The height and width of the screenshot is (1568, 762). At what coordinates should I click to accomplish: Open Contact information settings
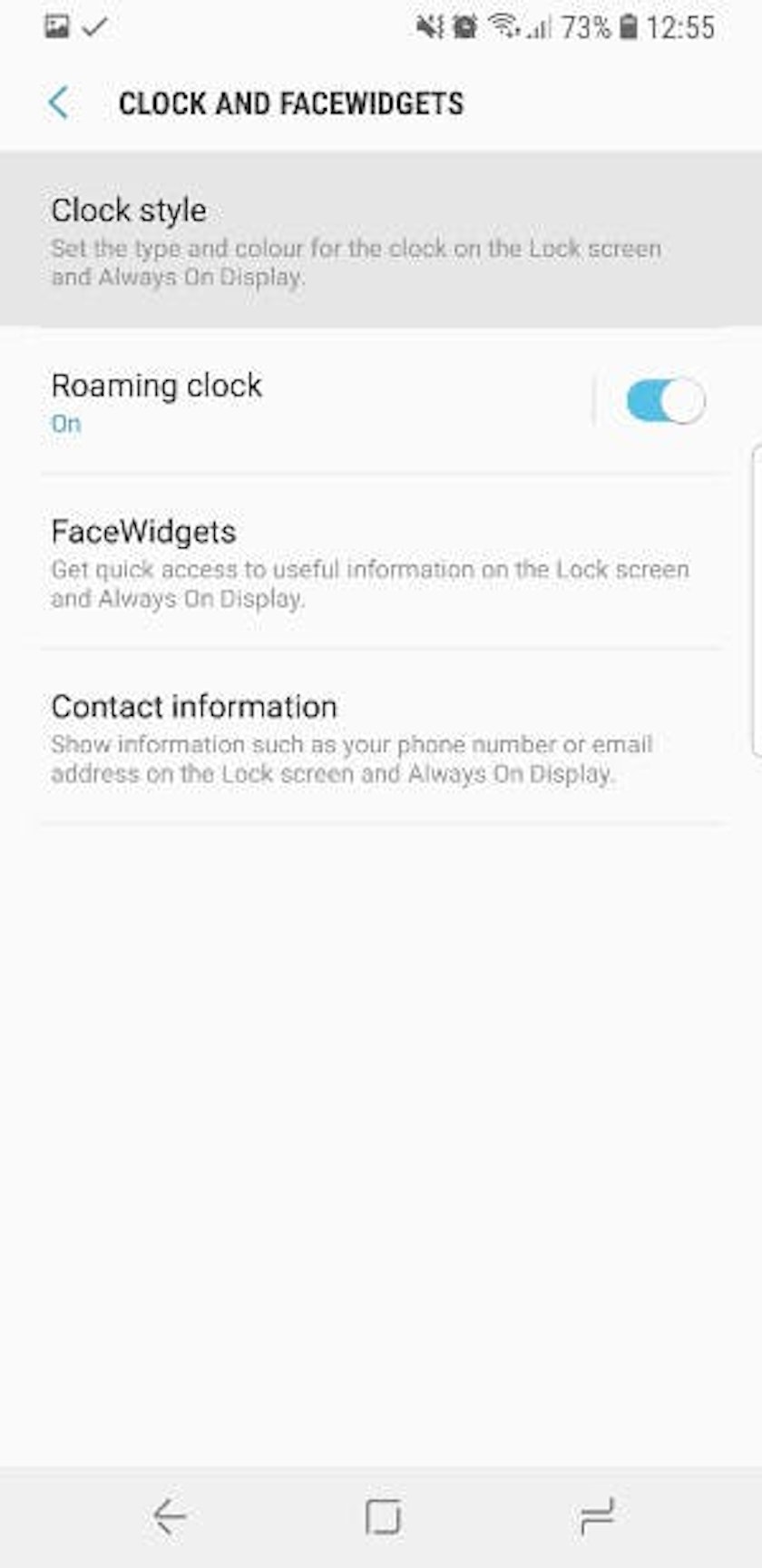(x=381, y=737)
